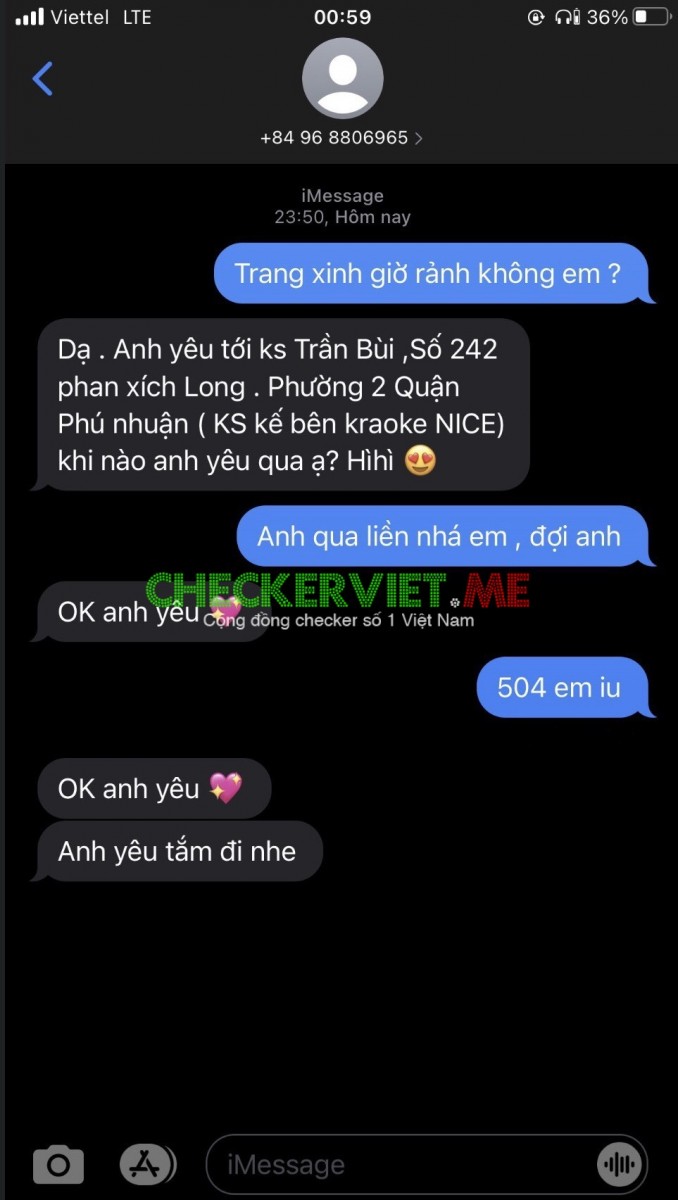Go back to the messages list

(42, 78)
